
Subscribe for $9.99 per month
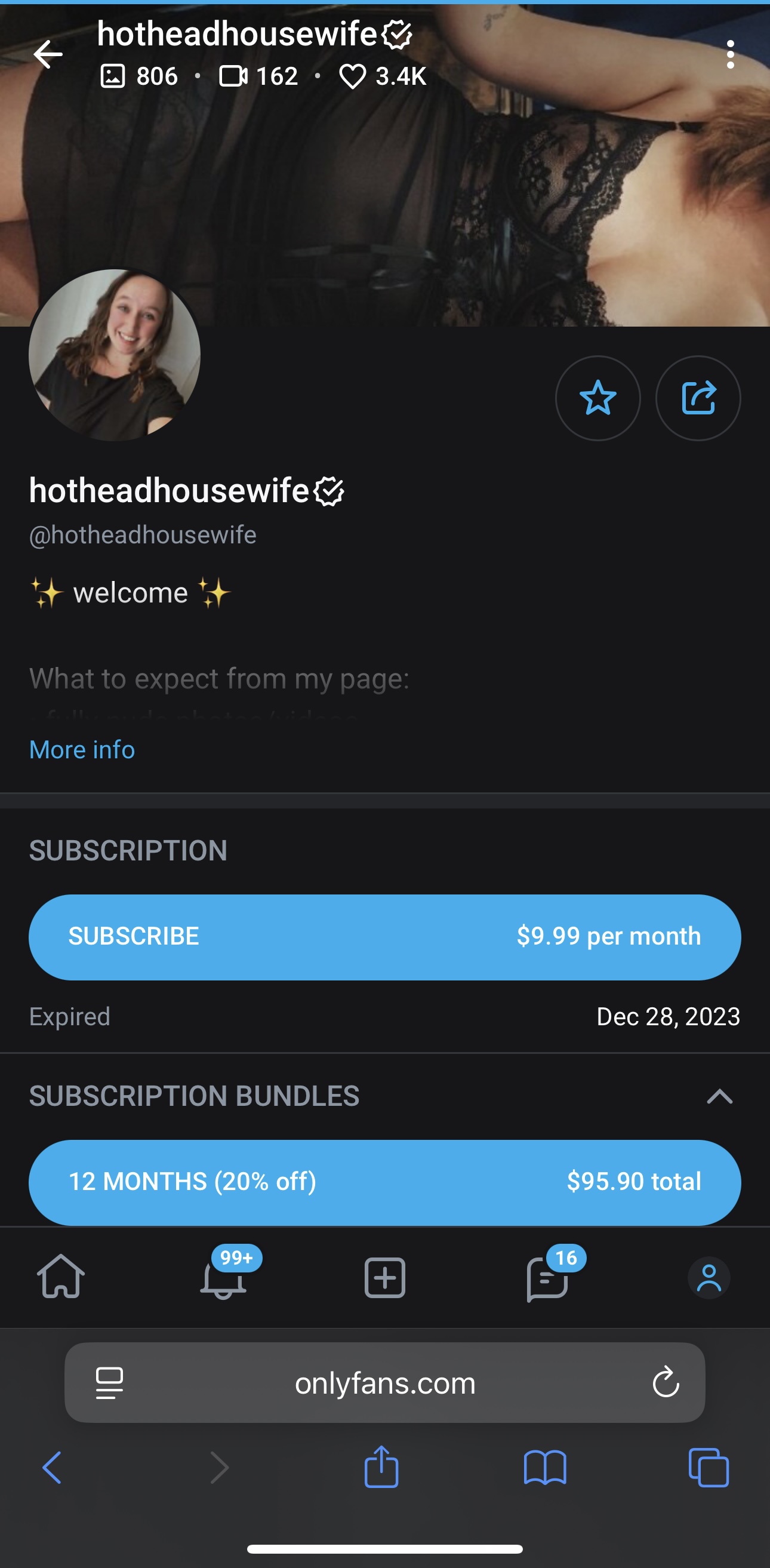384,937
